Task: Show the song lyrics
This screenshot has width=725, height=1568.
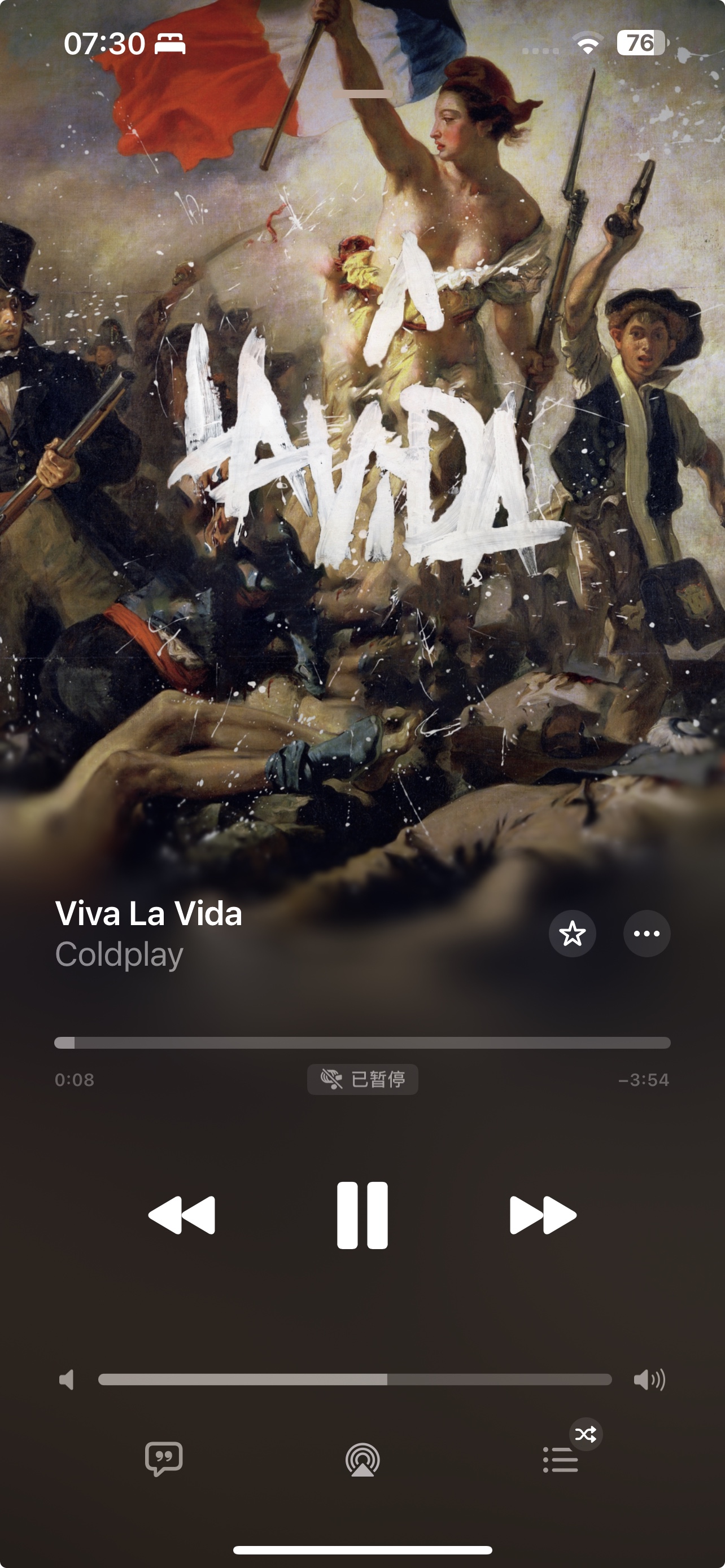Action: click(x=164, y=1458)
